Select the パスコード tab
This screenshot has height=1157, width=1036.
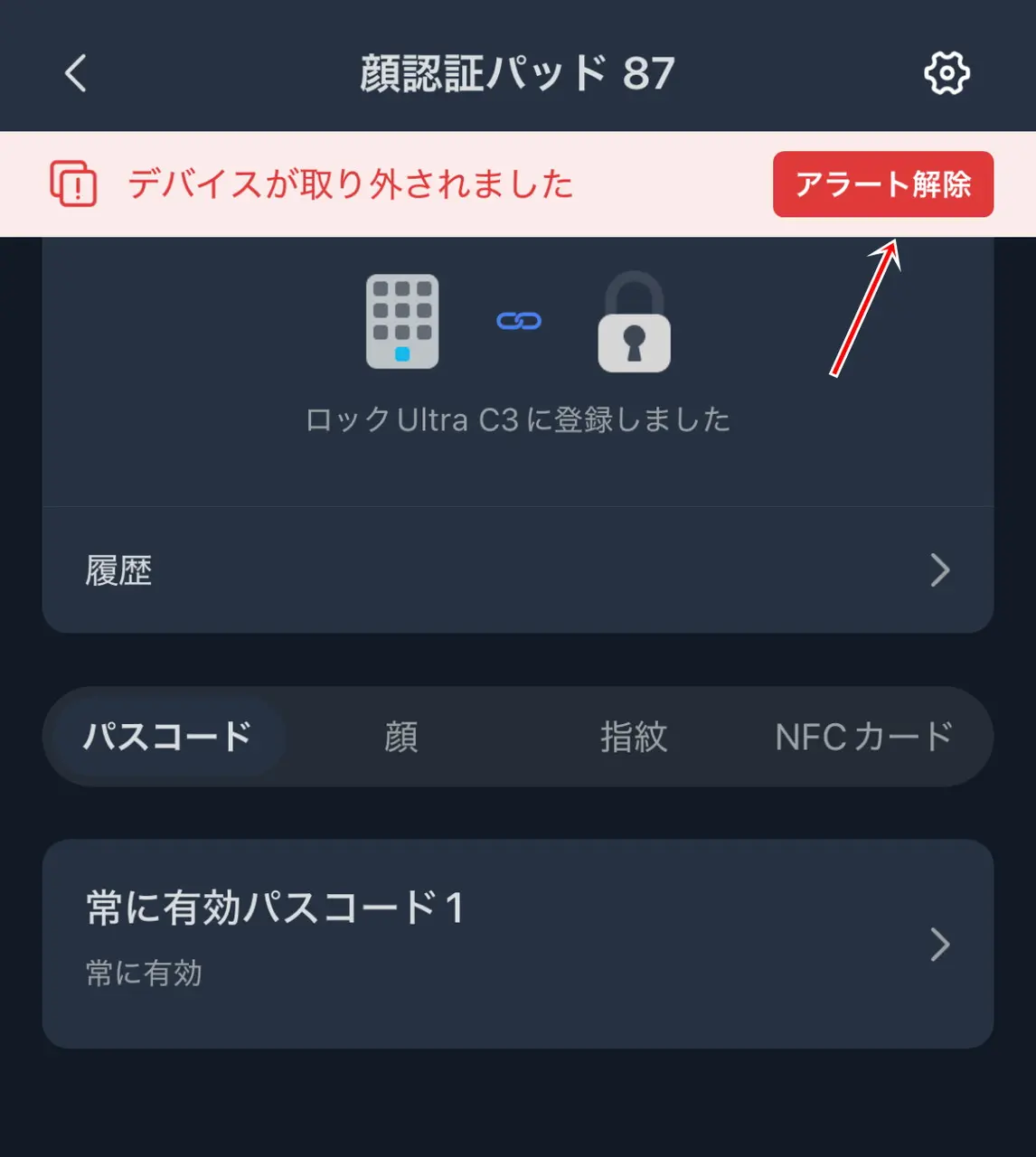coord(167,737)
